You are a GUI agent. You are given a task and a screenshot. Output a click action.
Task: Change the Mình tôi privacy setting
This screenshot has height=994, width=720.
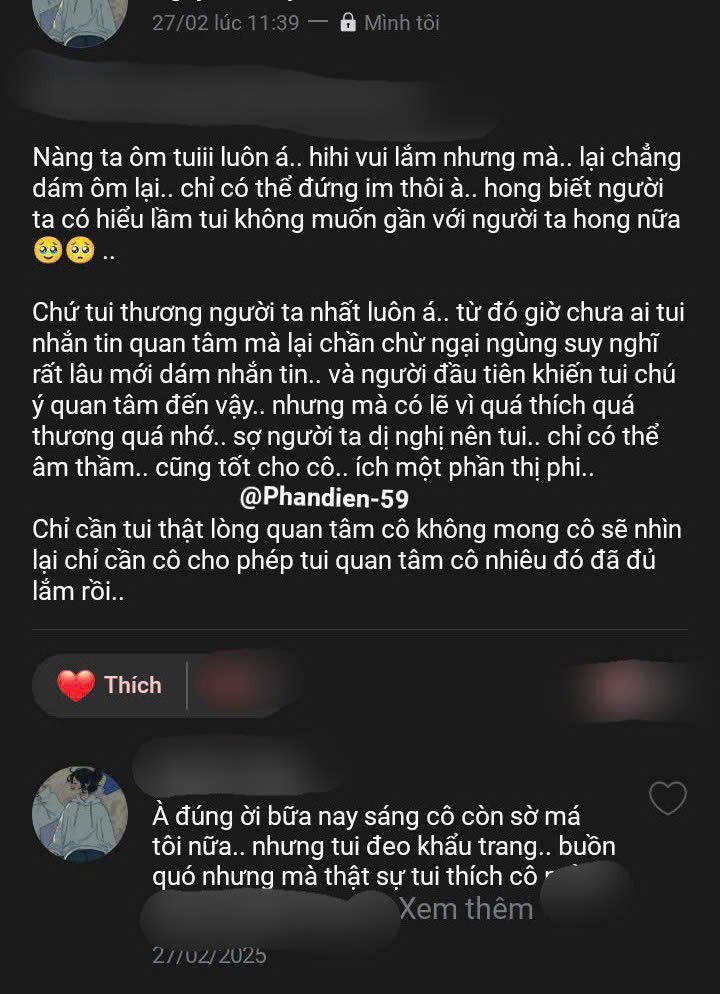[x=390, y=22]
